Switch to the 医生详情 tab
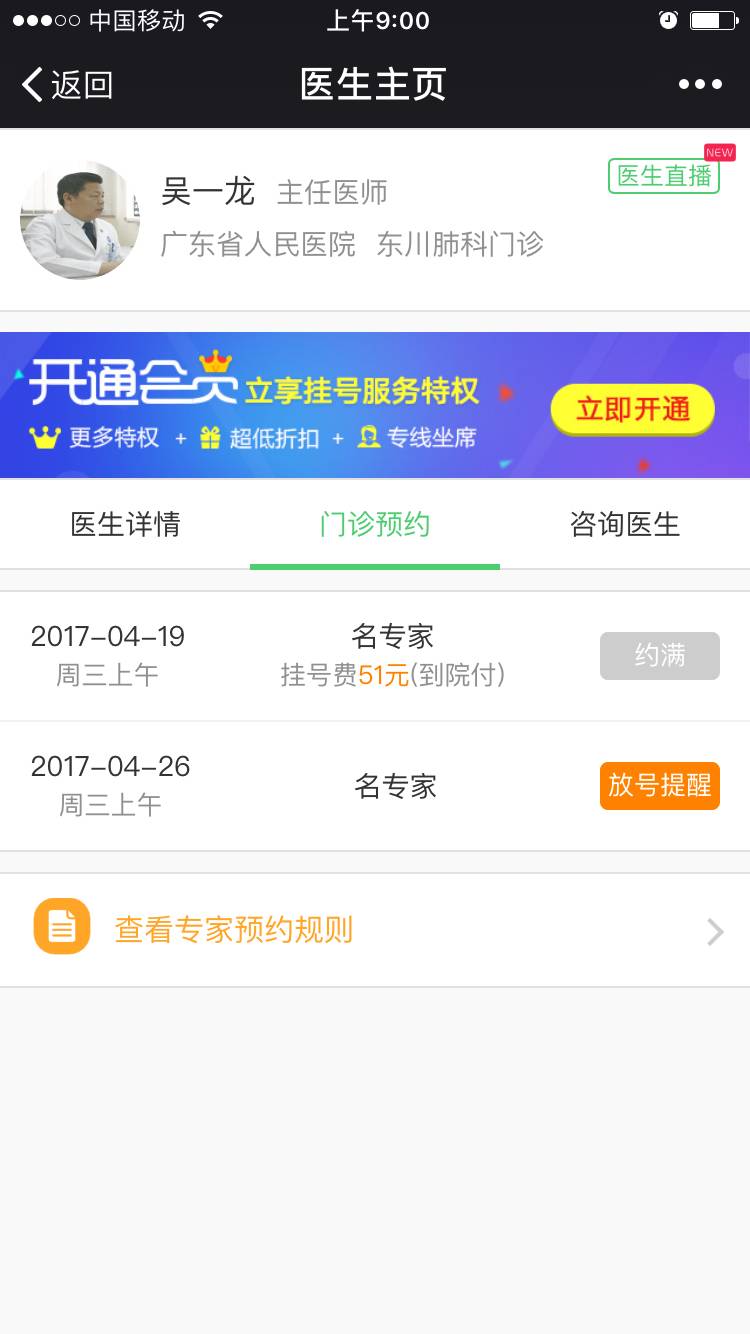750x1334 pixels. pyautogui.click(x=125, y=525)
